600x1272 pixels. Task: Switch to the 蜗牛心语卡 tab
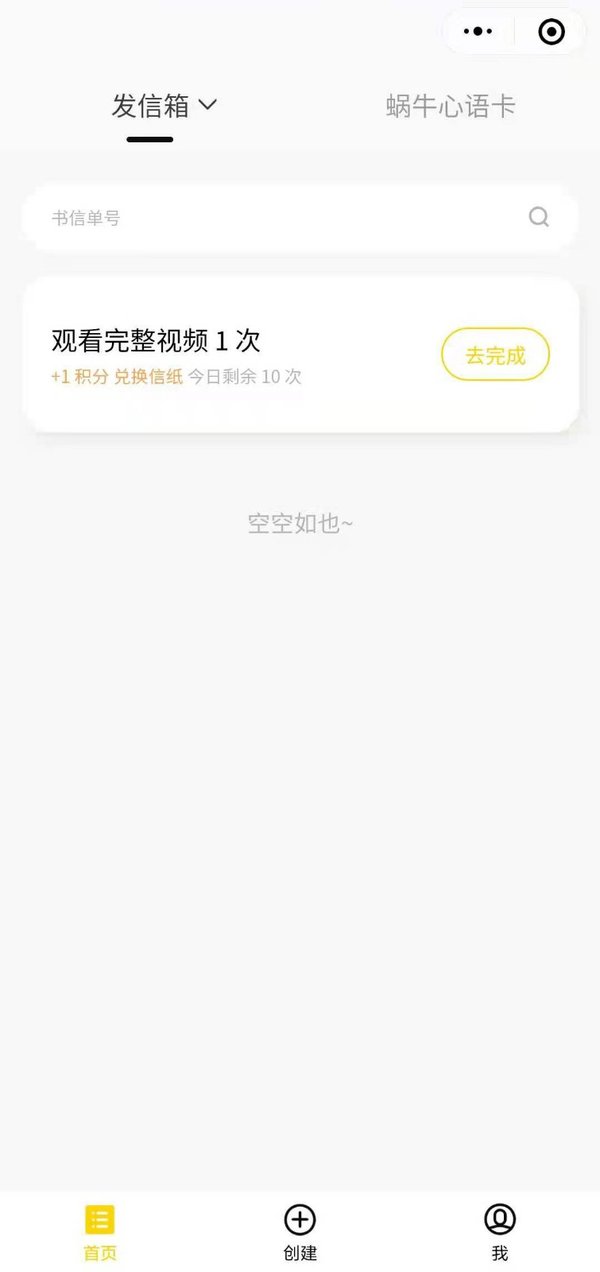[x=451, y=106]
